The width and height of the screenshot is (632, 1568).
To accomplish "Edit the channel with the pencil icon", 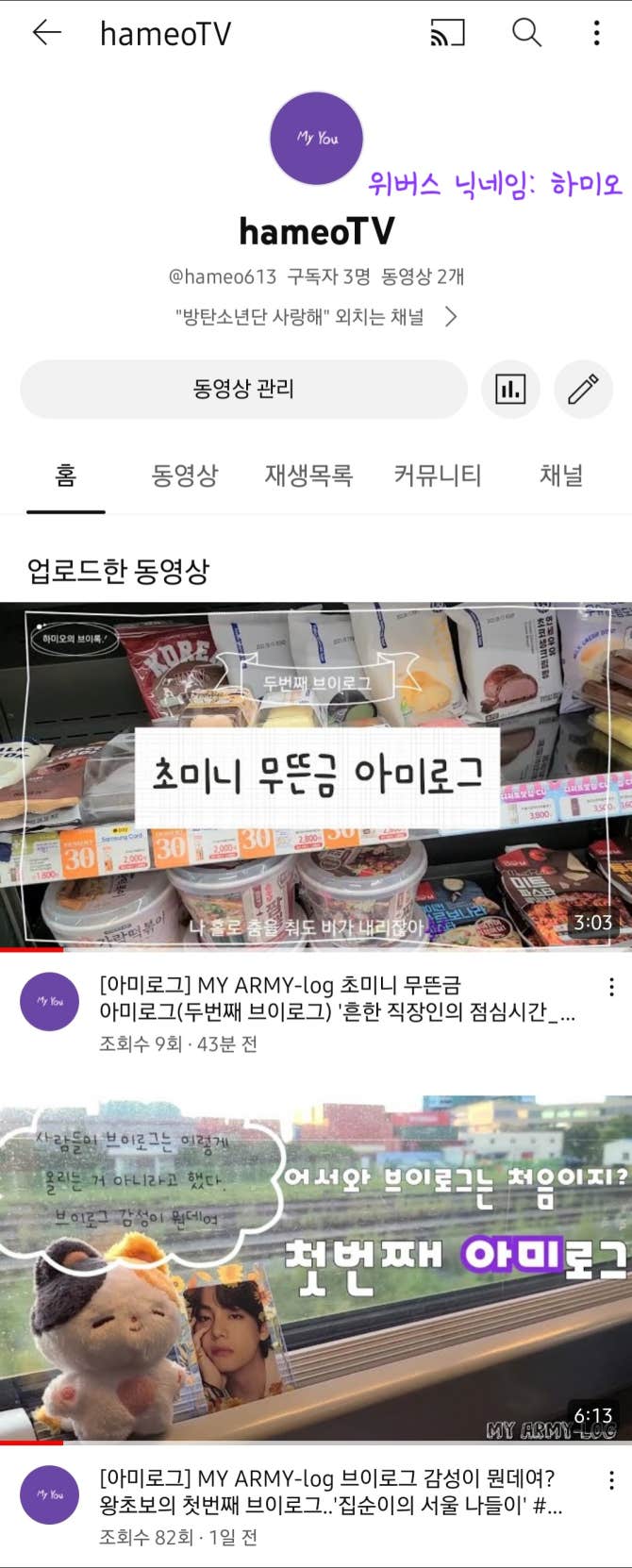I will click(x=583, y=389).
